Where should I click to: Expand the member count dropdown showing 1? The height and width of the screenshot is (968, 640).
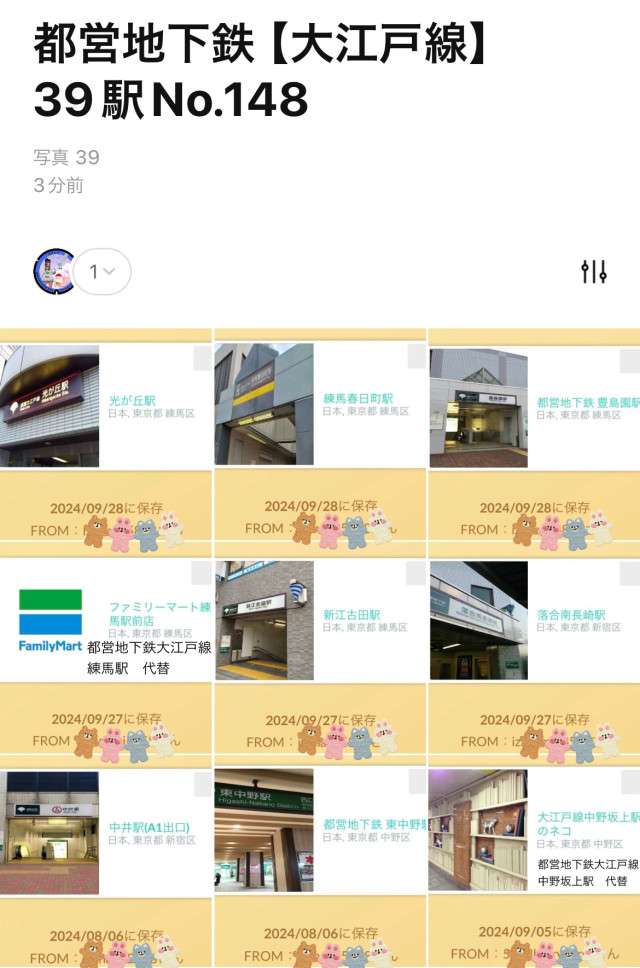(x=102, y=271)
